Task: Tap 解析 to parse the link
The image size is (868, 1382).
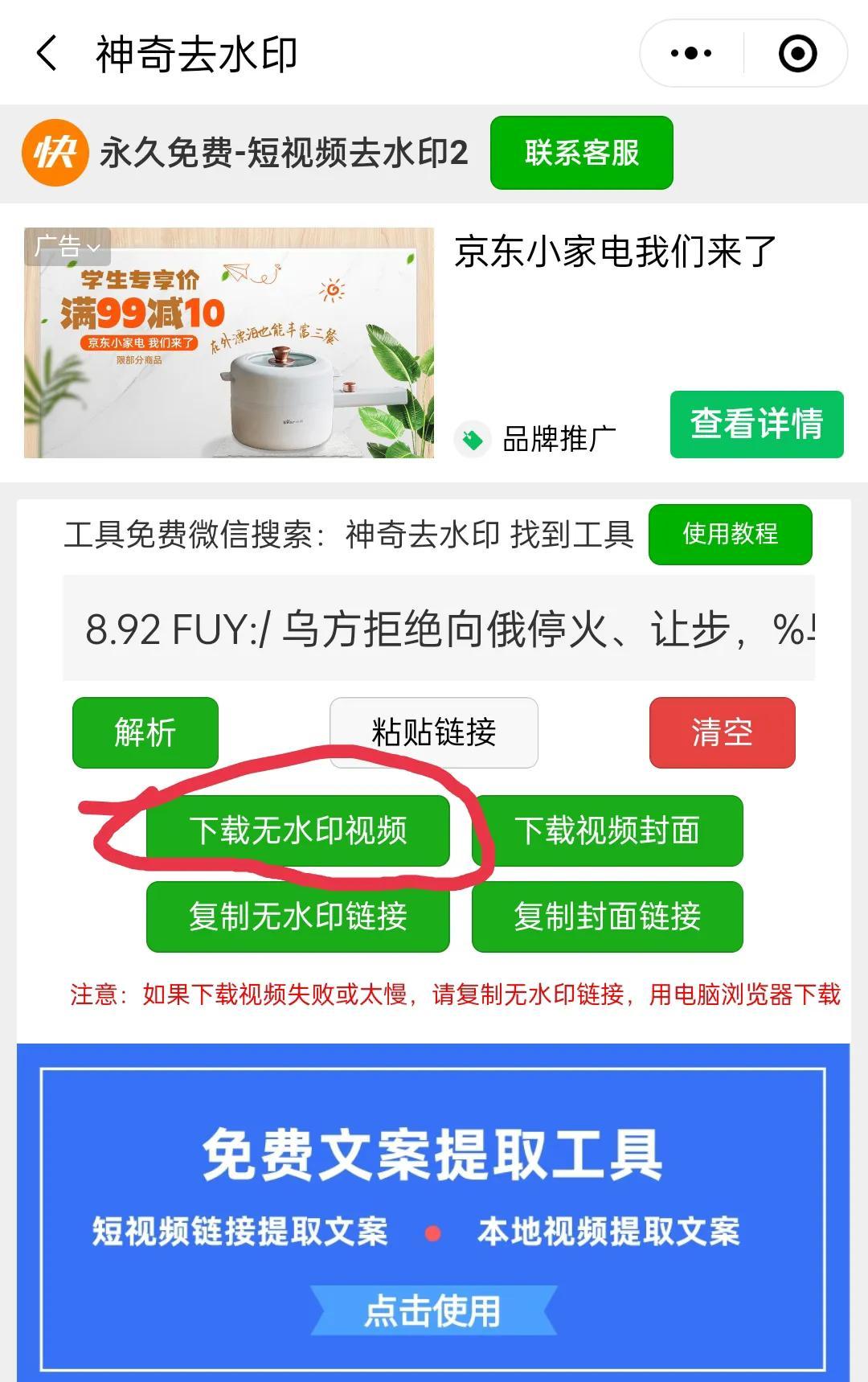Action: tap(145, 732)
